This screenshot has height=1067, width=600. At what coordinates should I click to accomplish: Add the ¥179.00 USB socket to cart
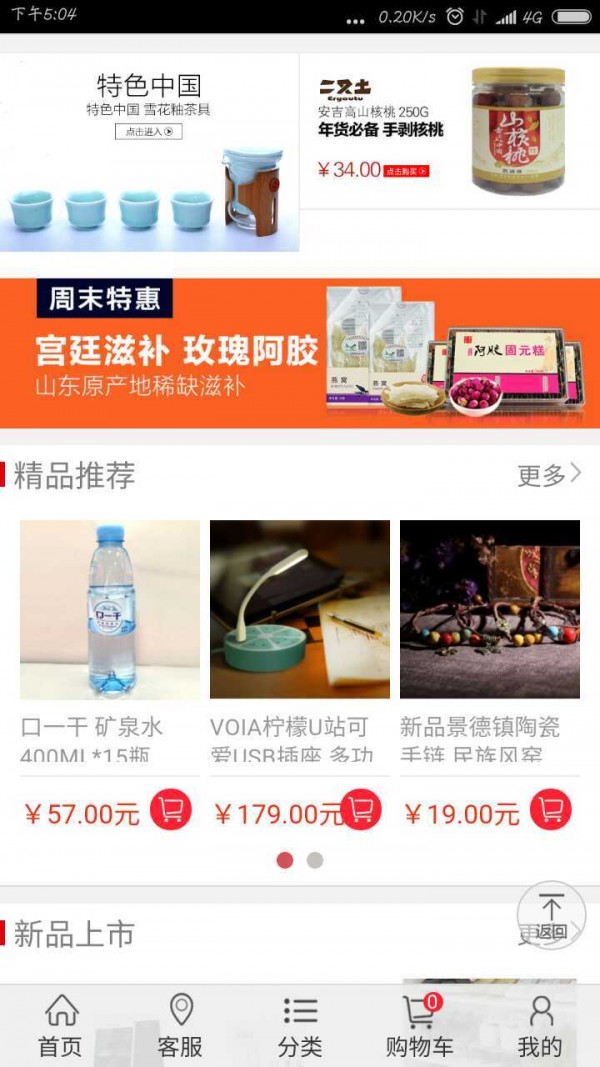coord(361,810)
